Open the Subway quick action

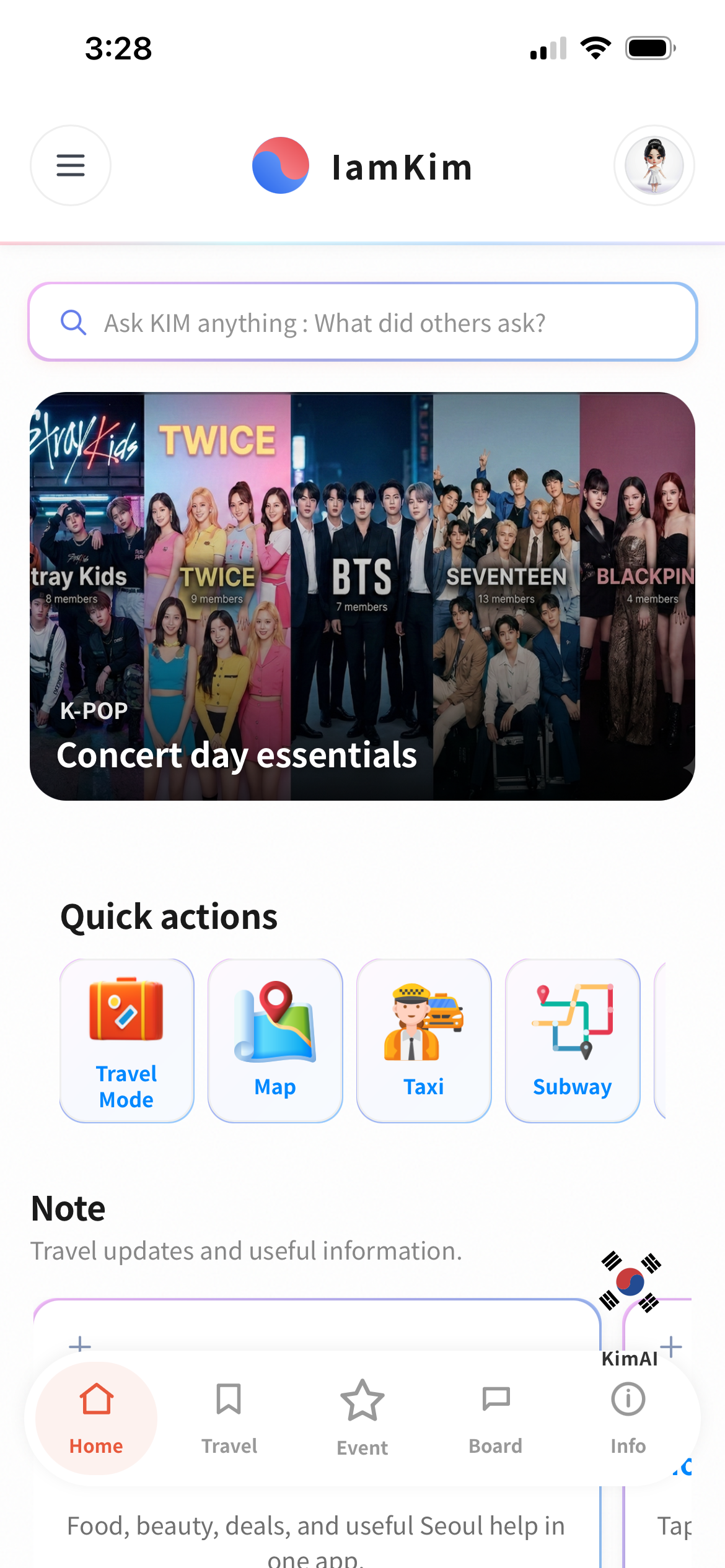coord(573,1040)
